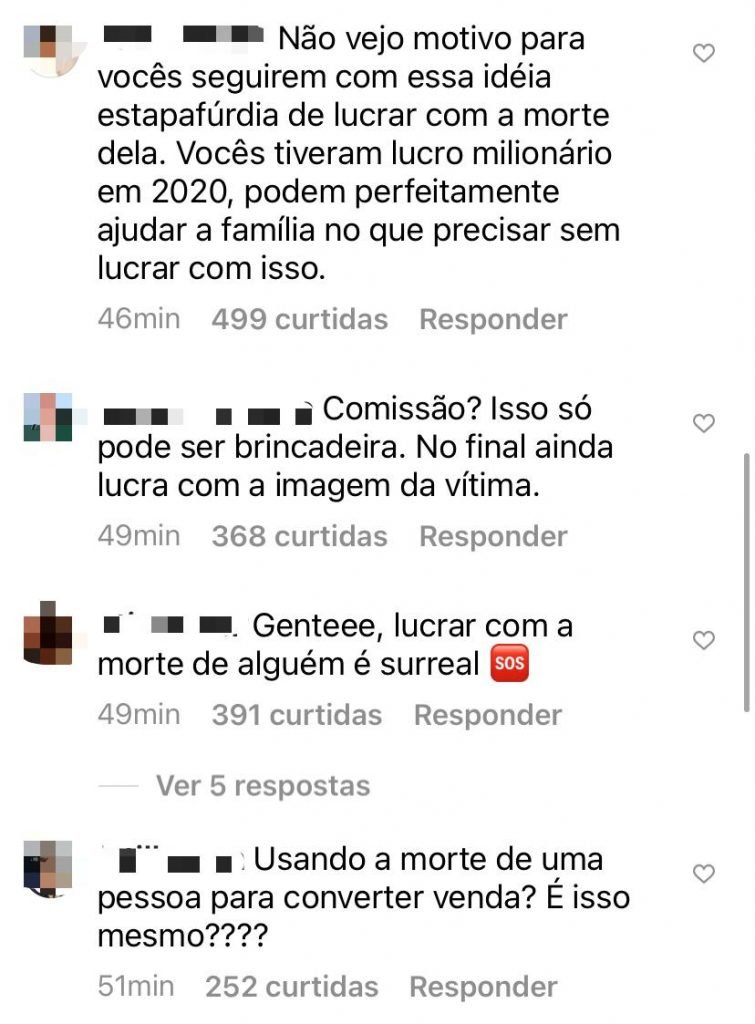Like the 'Genteee, lucrar com a morte' comment
The image size is (755, 1024).
tap(704, 639)
